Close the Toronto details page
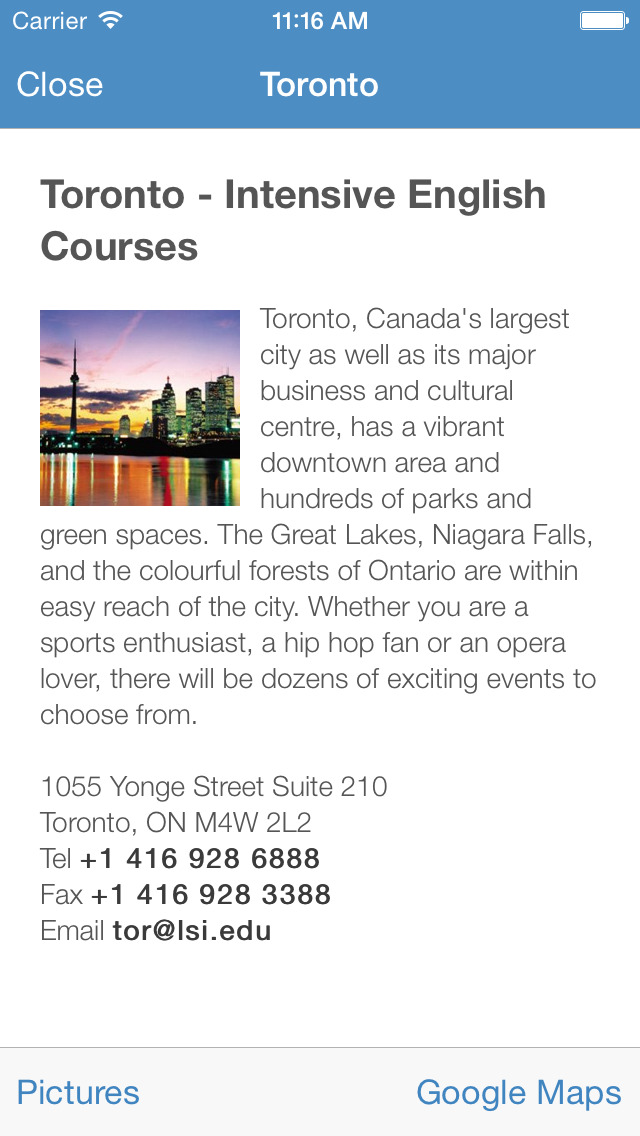640x1136 pixels. tap(60, 85)
